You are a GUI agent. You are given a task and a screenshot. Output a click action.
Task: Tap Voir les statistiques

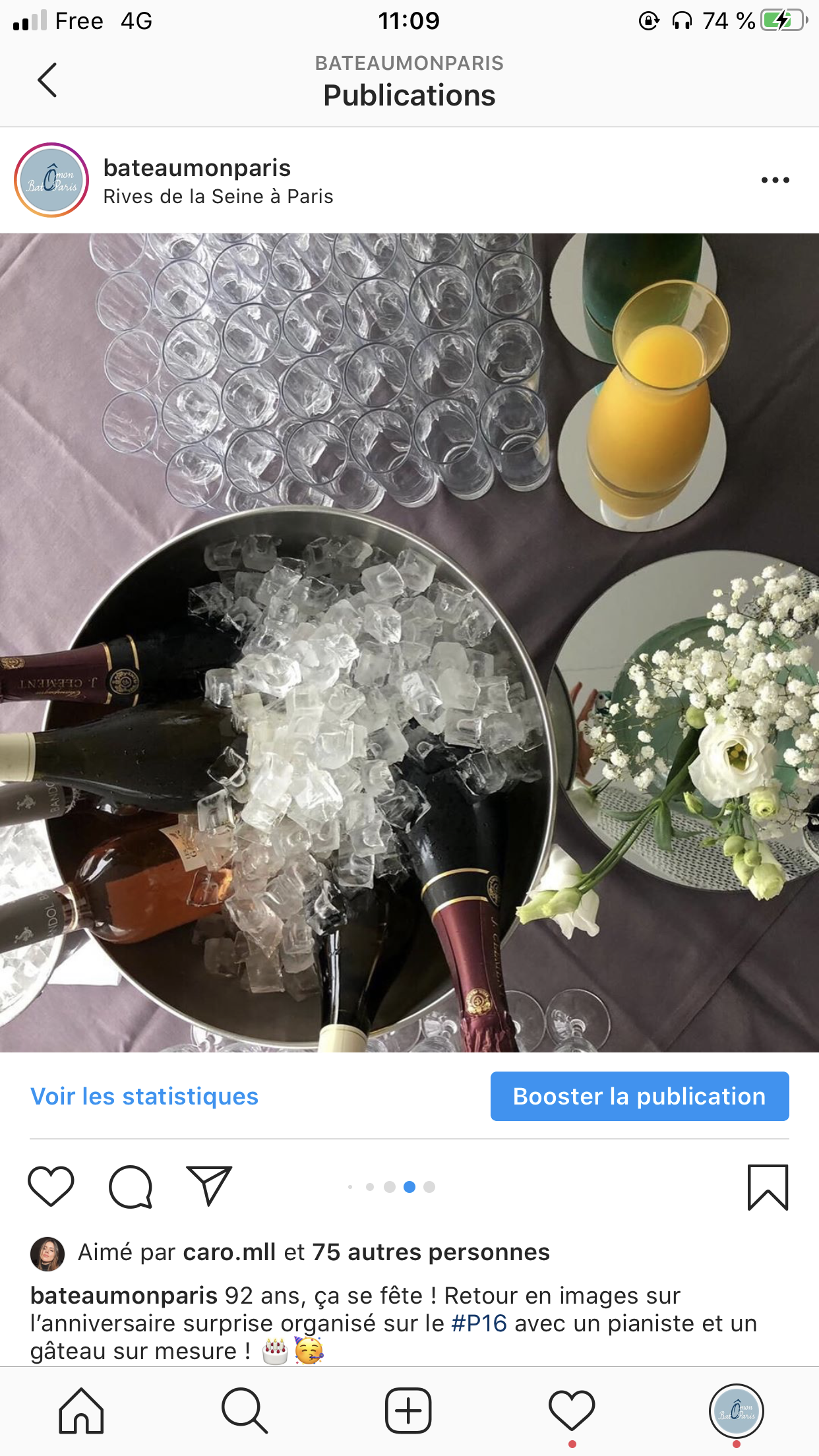[144, 1096]
